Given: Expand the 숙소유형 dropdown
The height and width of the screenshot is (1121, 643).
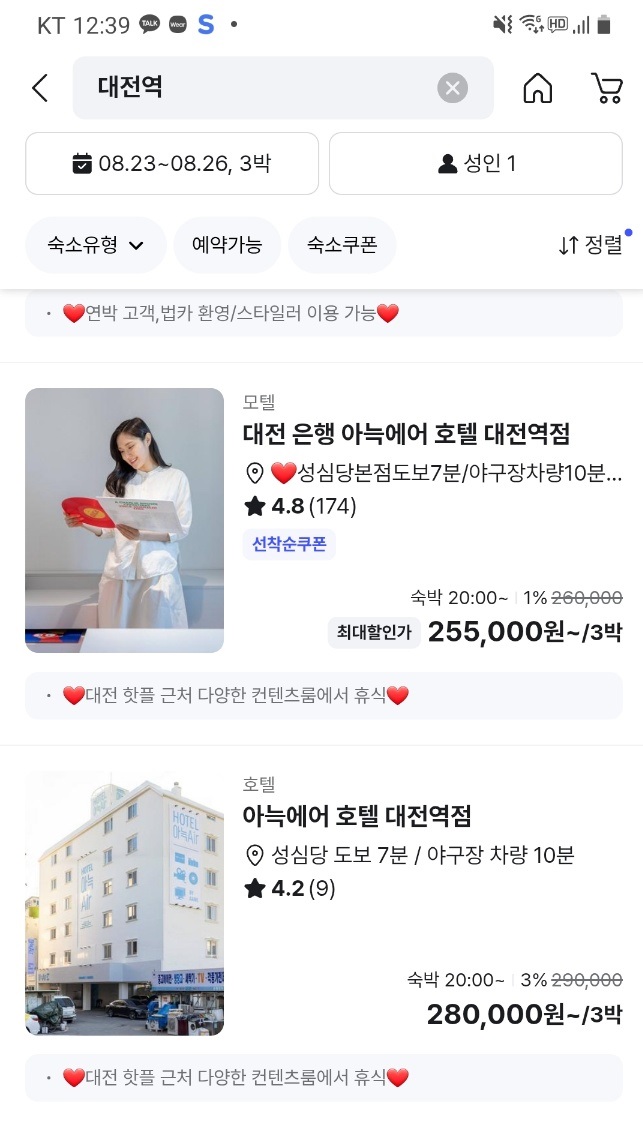Looking at the screenshot, I should click(x=96, y=245).
